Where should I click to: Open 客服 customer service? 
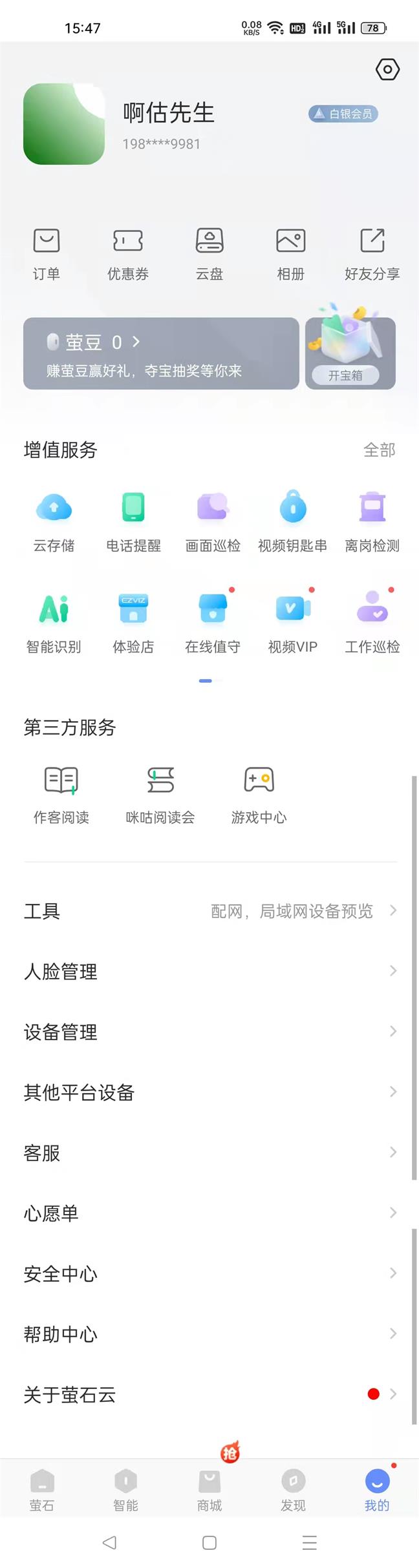209,1153
